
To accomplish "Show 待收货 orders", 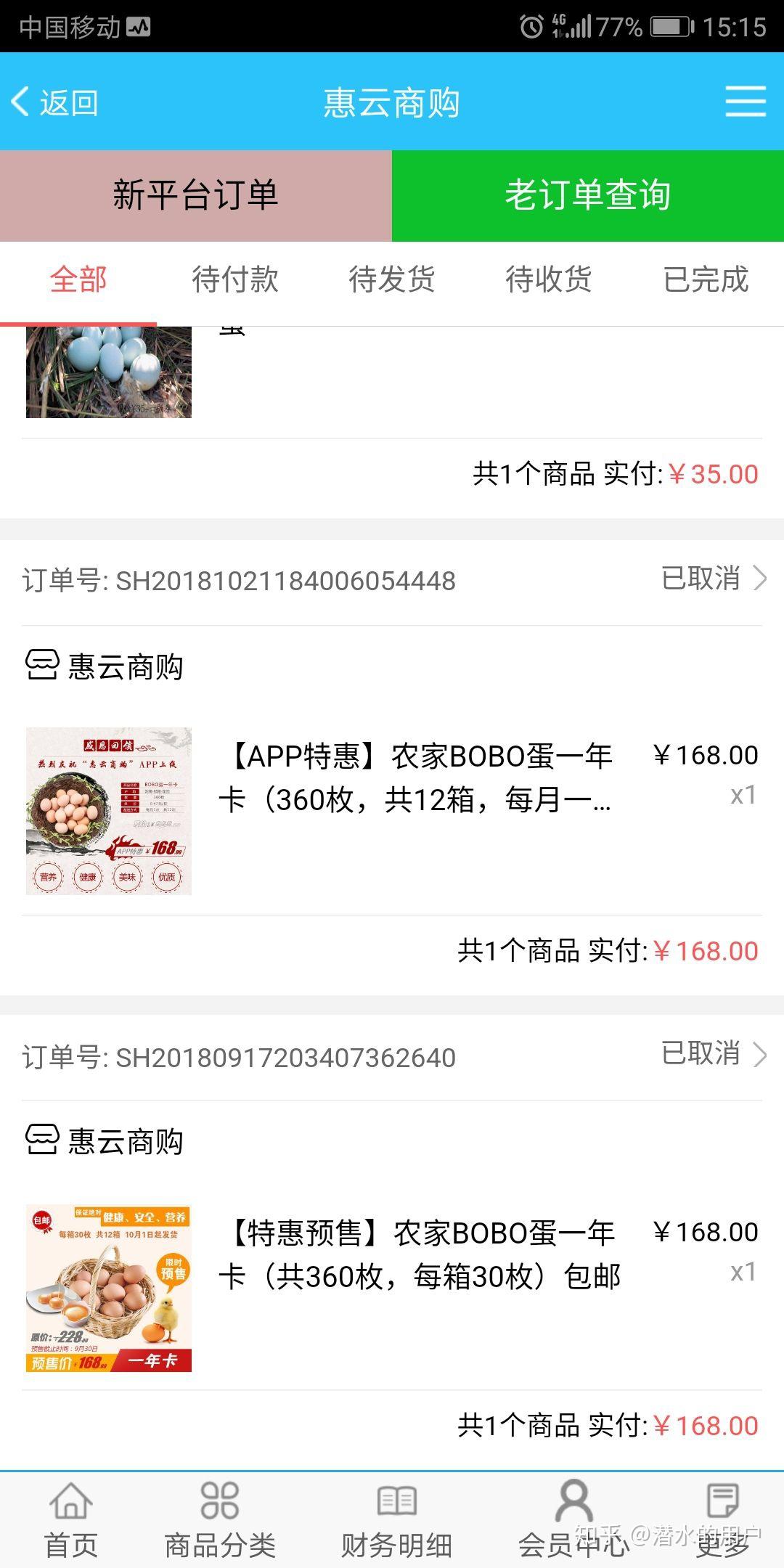I will (549, 279).
